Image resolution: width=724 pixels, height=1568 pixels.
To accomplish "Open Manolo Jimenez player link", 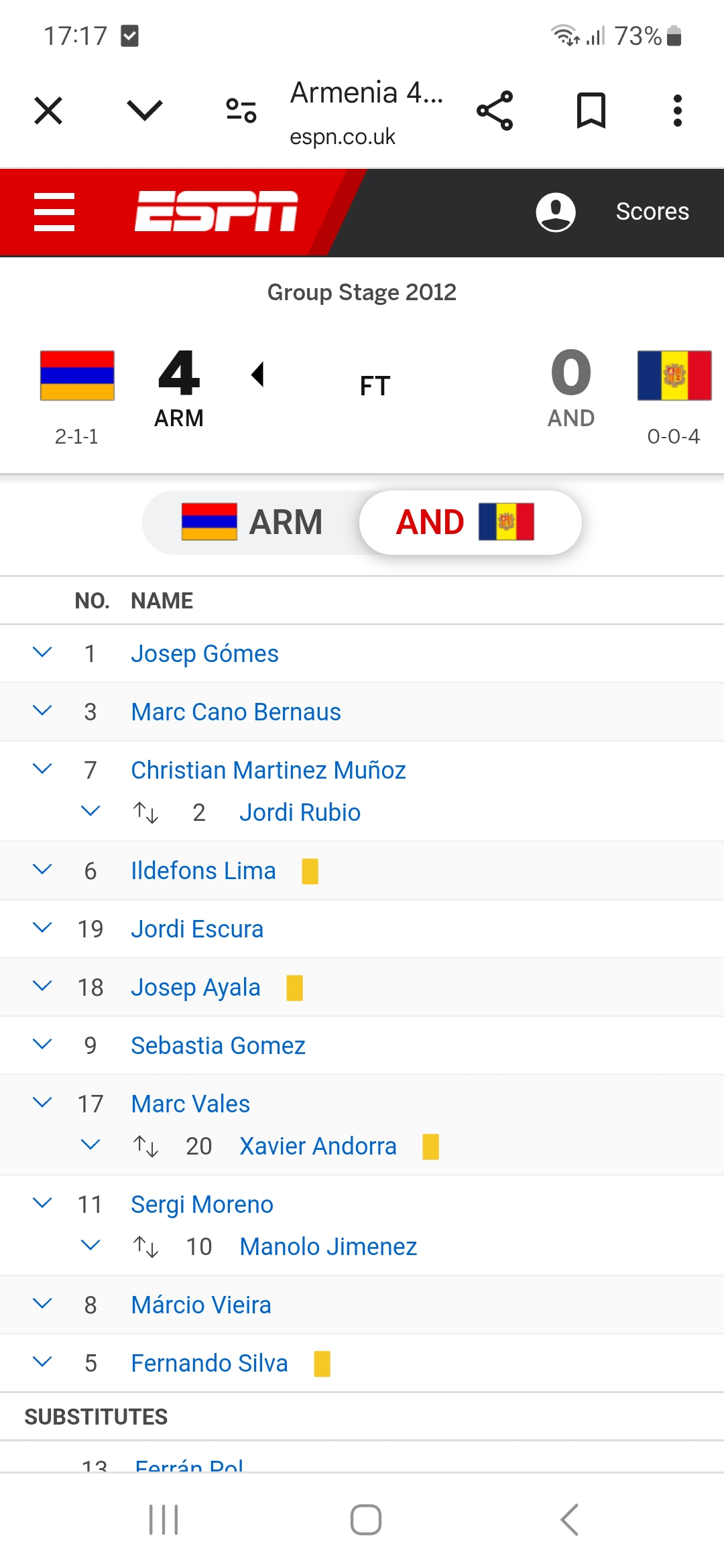I will point(328,1246).
